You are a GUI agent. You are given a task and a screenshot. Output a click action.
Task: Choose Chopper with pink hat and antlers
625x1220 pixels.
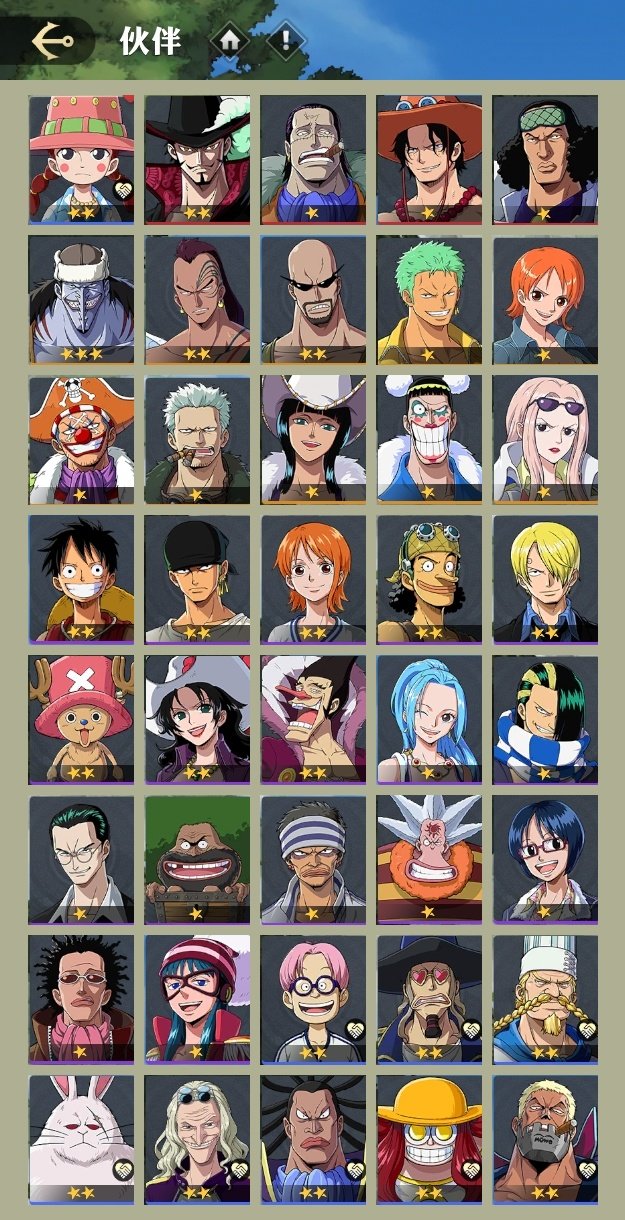click(81, 718)
